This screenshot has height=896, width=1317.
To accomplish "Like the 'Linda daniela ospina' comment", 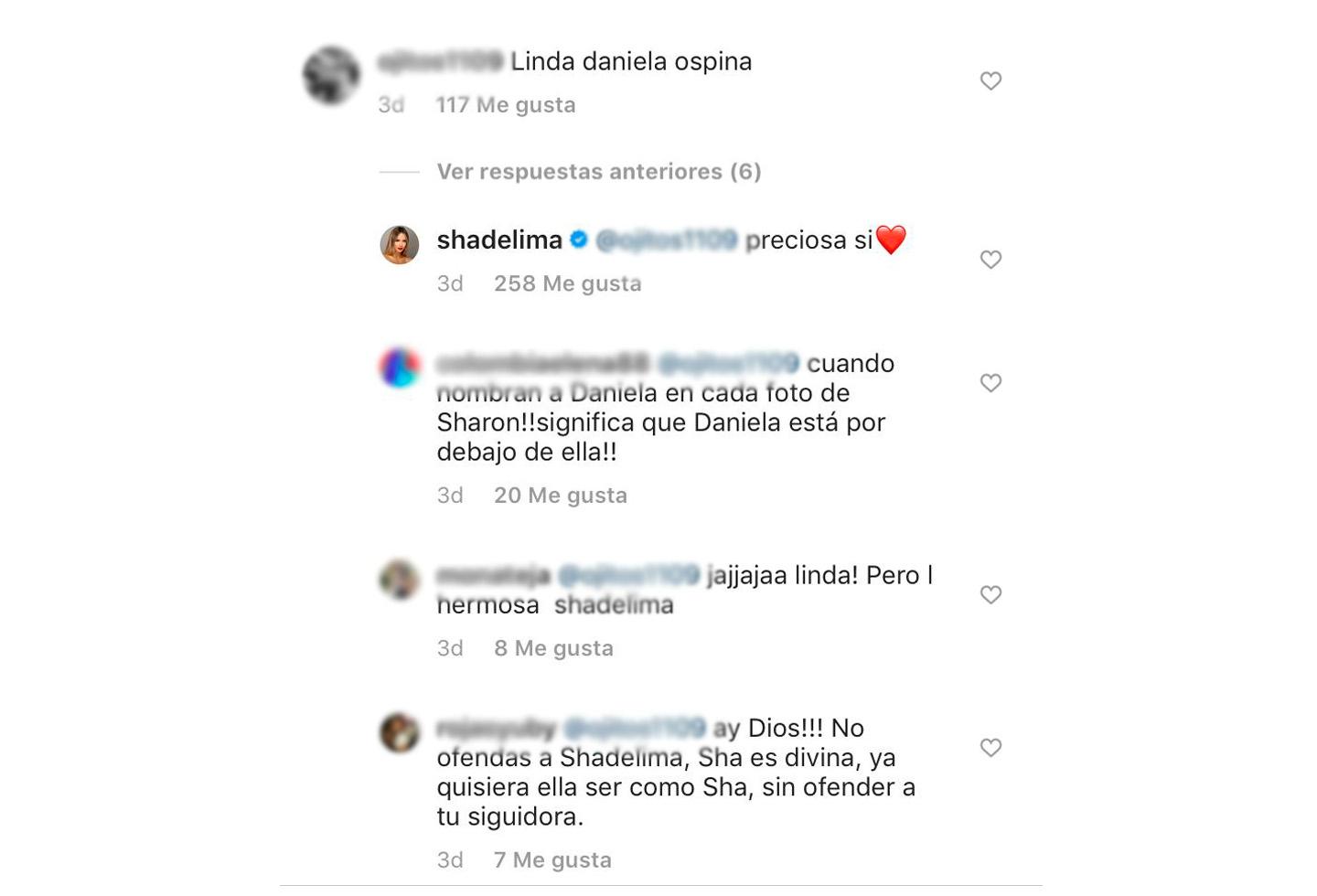I will point(990,81).
